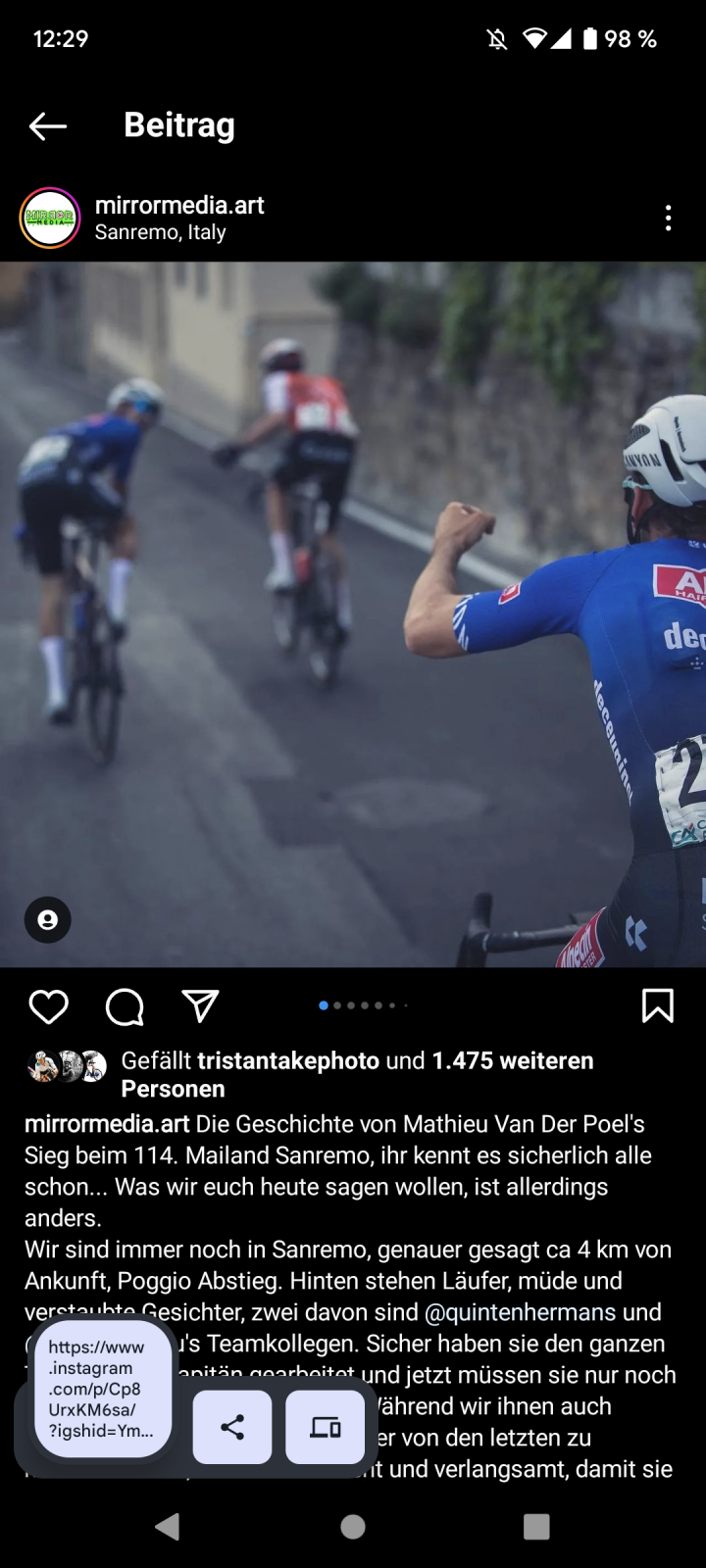Share the copied link

[x=232, y=1427]
